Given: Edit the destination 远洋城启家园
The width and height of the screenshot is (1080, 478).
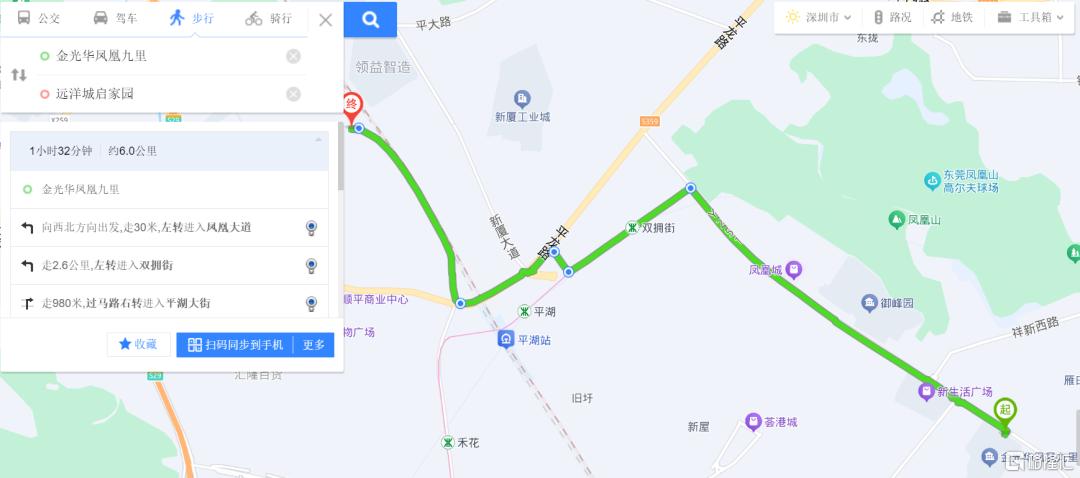Looking at the screenshot, I should [x=160, y=94].
